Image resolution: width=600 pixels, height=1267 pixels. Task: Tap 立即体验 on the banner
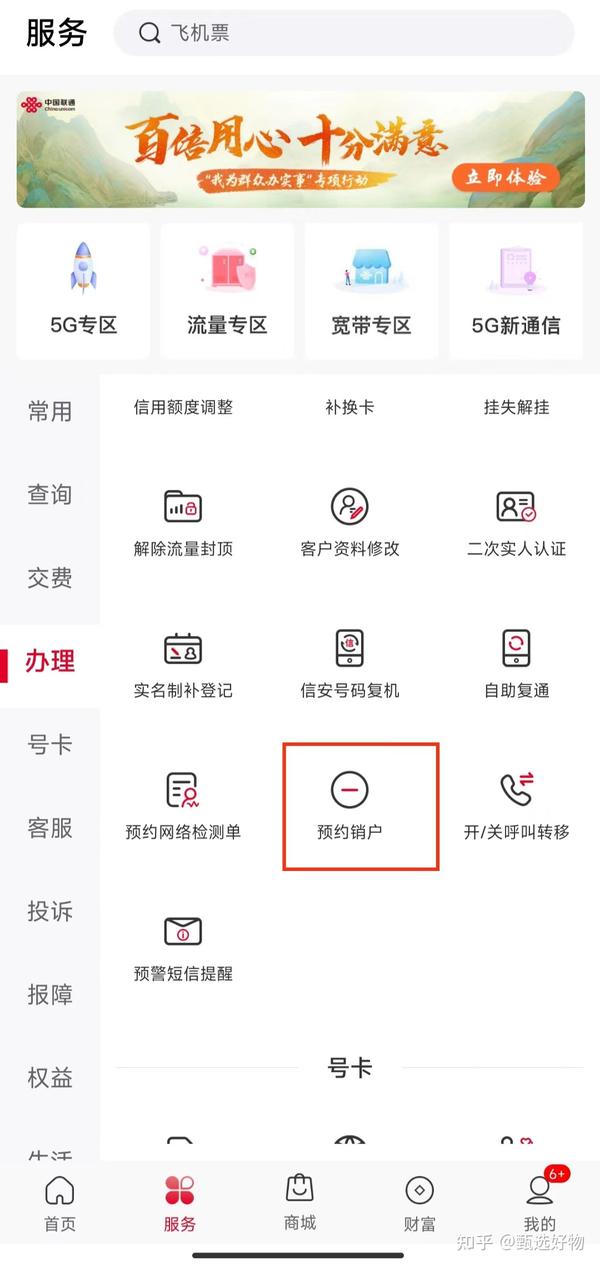505,177
